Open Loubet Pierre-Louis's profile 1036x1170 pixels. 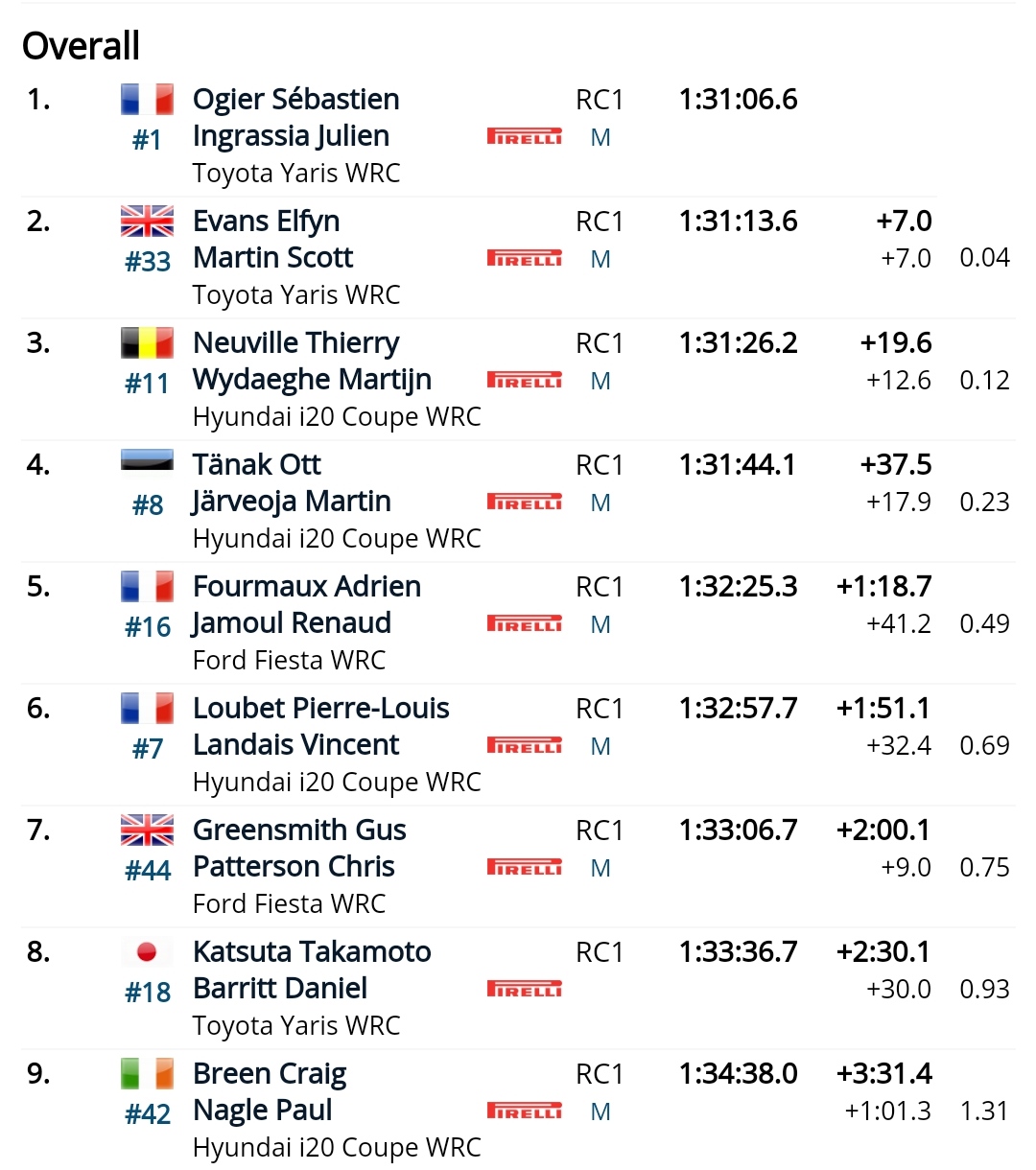(320, 709)
